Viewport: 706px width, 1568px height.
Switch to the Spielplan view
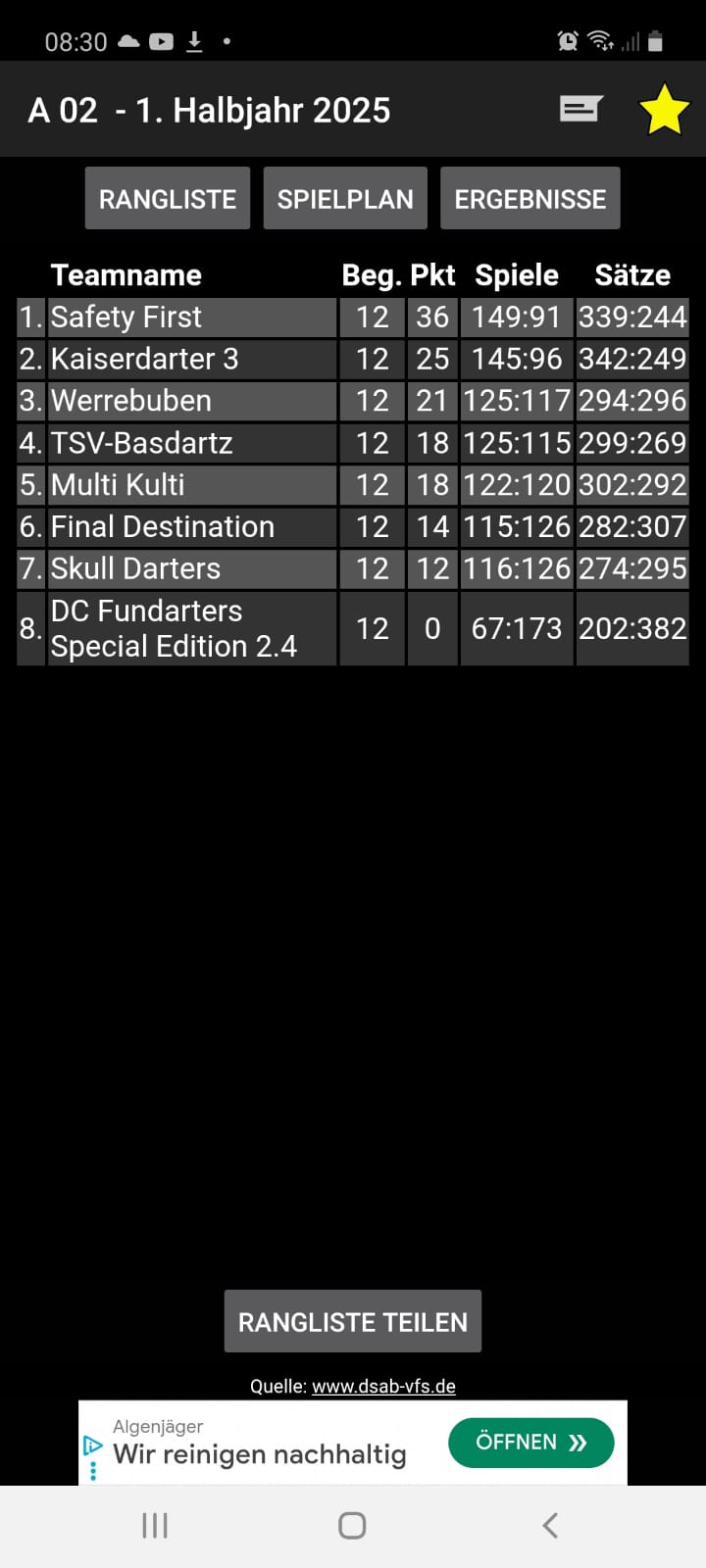point(345,199)
